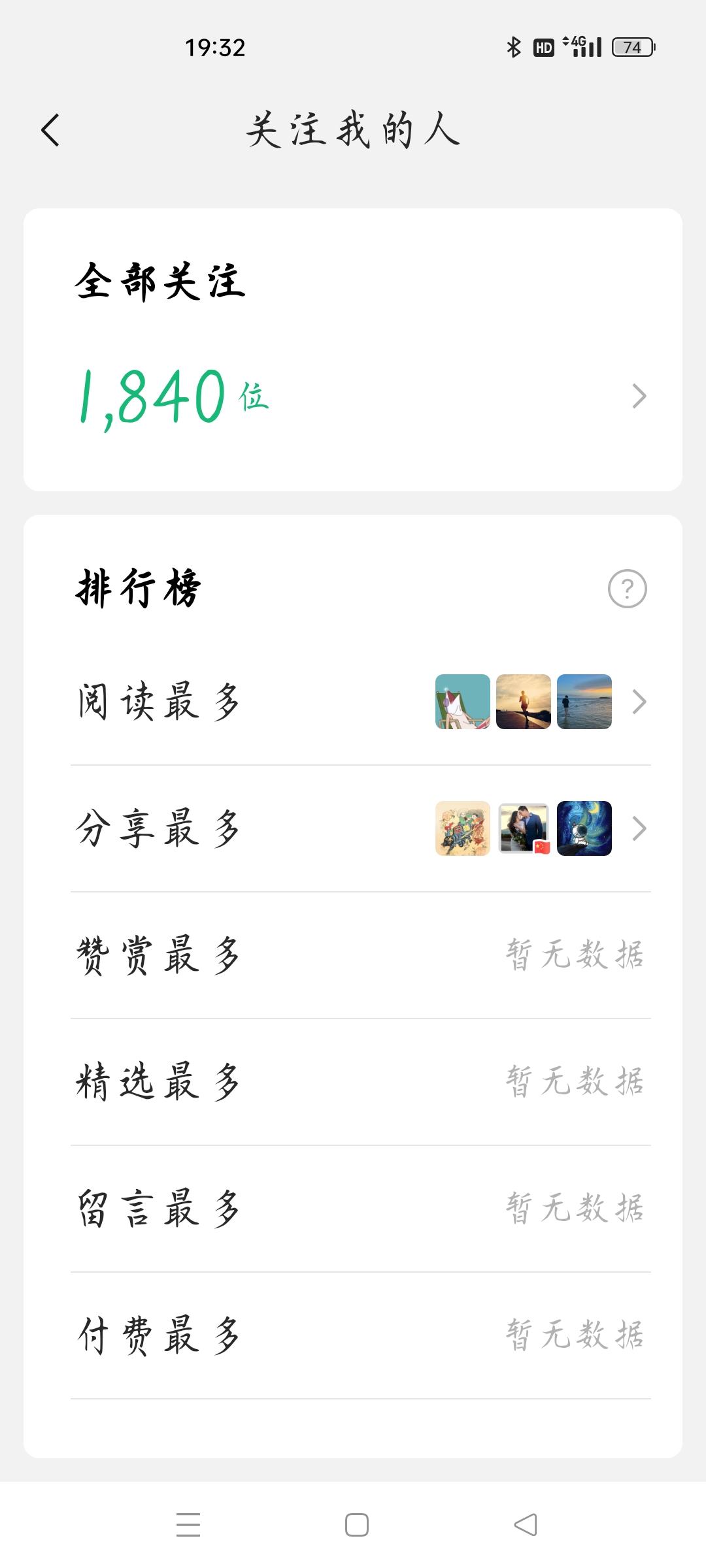Tap the system home button
706x1568 pixels.
tap(356, 1525)
